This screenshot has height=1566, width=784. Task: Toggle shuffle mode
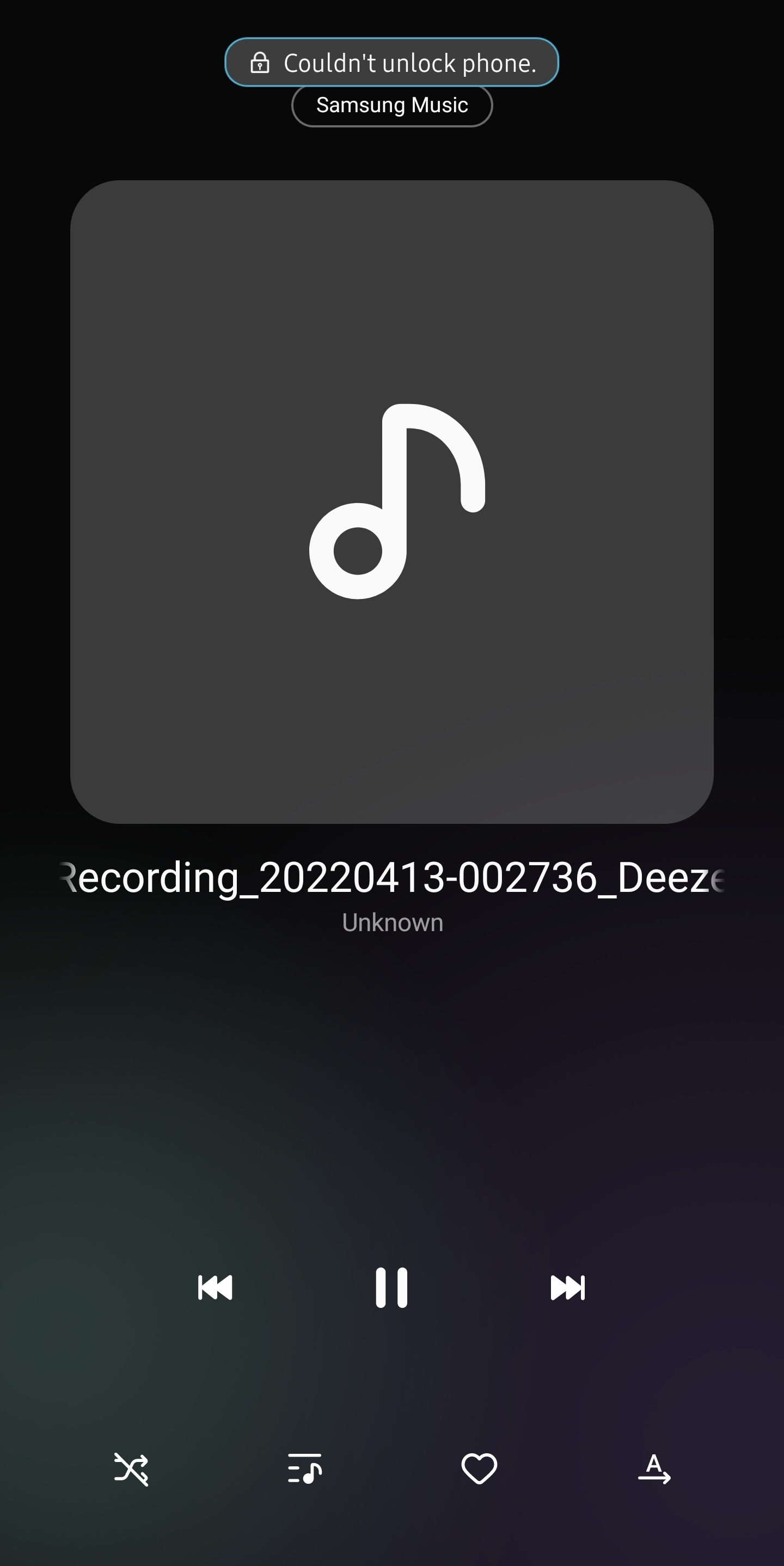coord(131,1469)
